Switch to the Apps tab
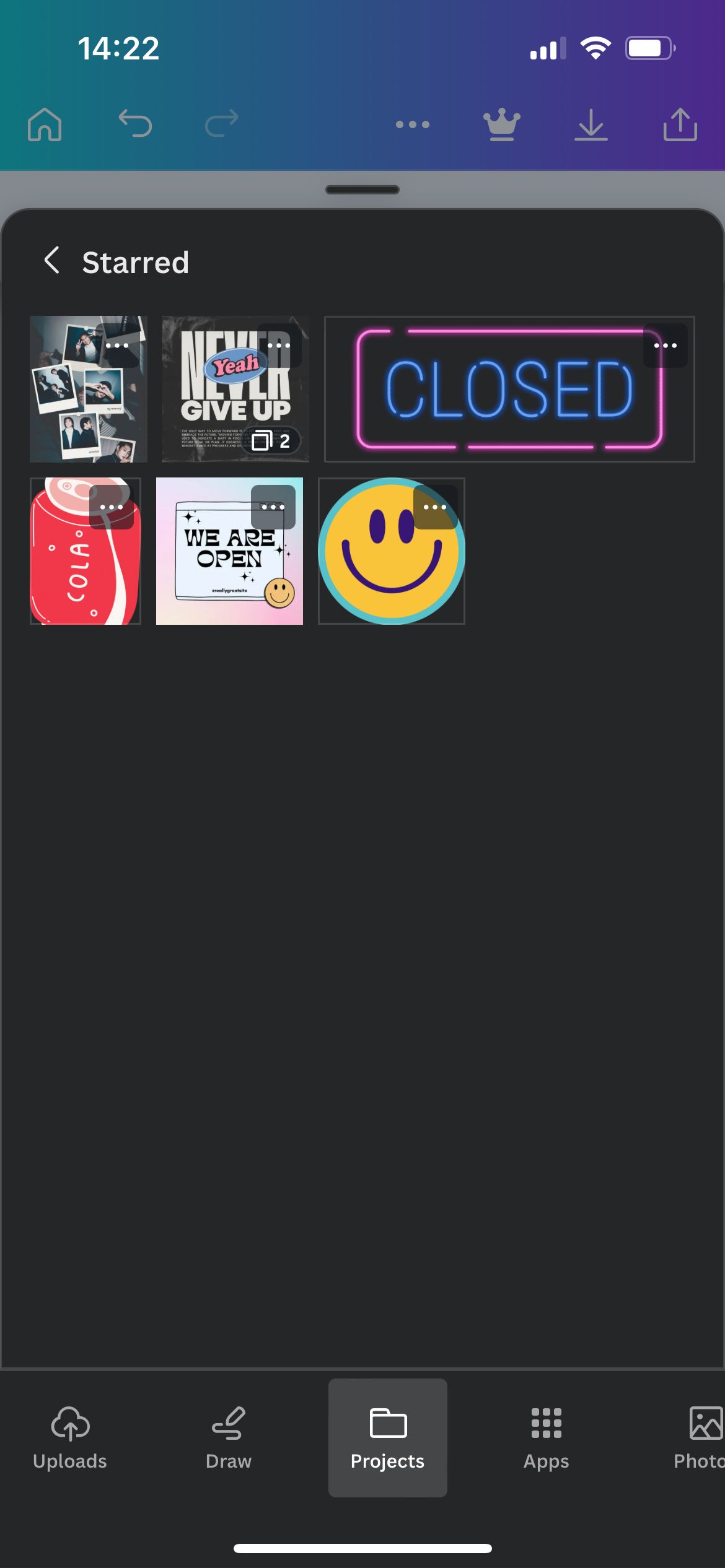 [x=546, y=1438]
